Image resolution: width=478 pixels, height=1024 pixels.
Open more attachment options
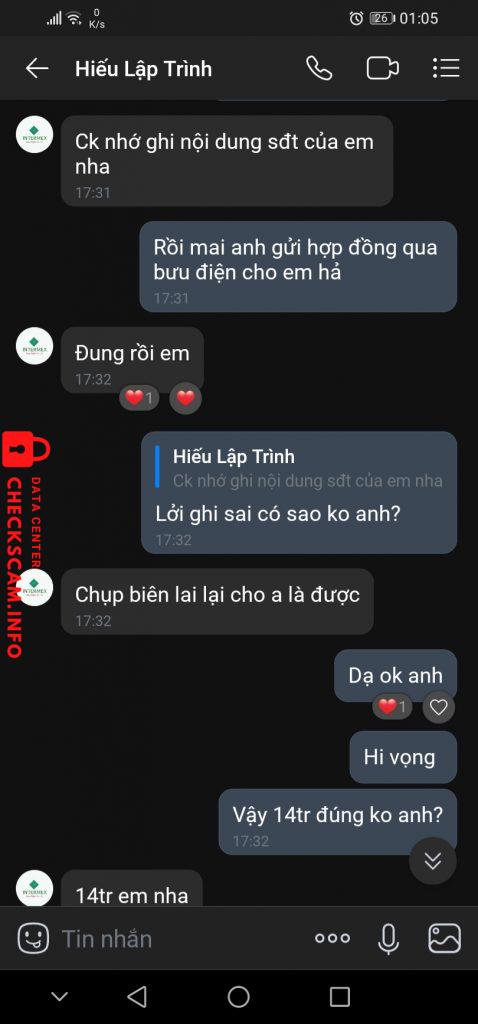click(332, 938)
